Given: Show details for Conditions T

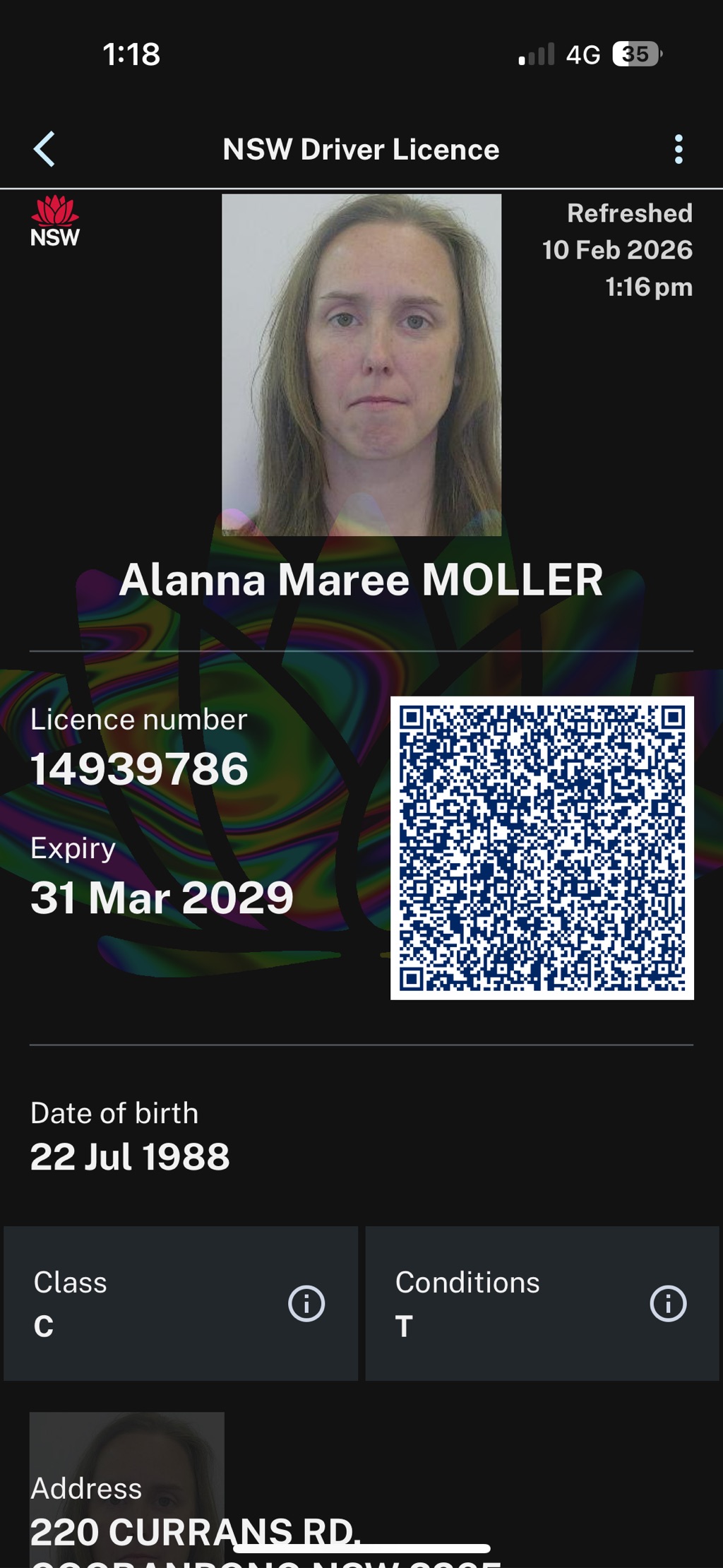Looking at the screenshot, I should click(667, 1303).
